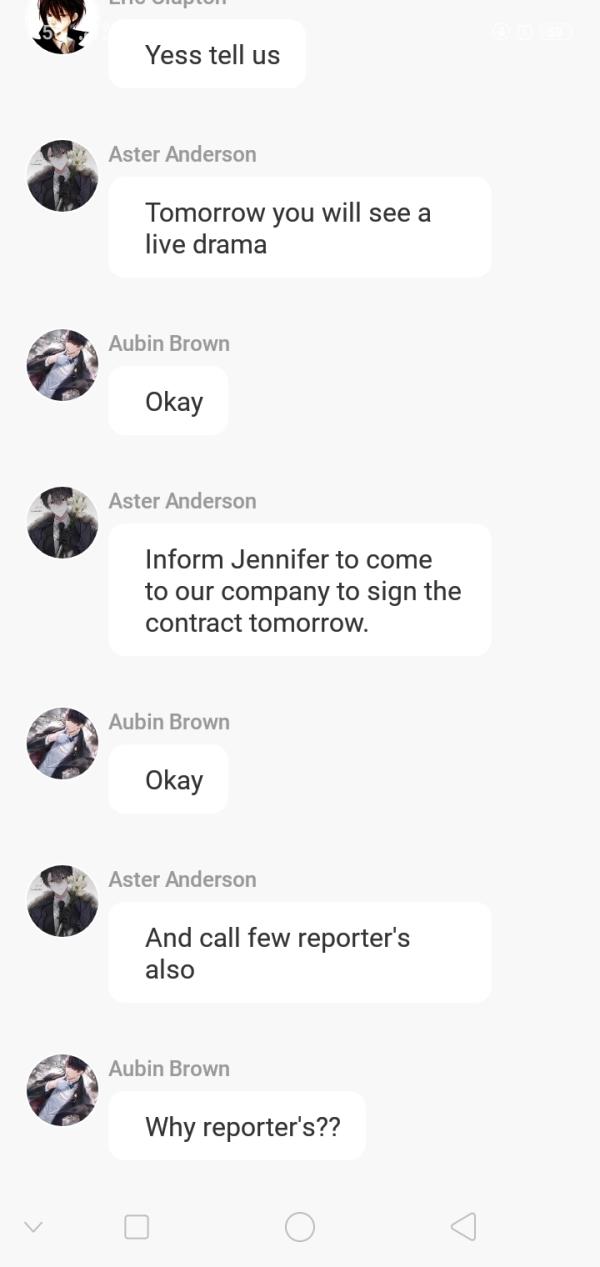Viewport: 600px width, 1267px height.
Task: Go to the home screen
Action: point(300,1227)
